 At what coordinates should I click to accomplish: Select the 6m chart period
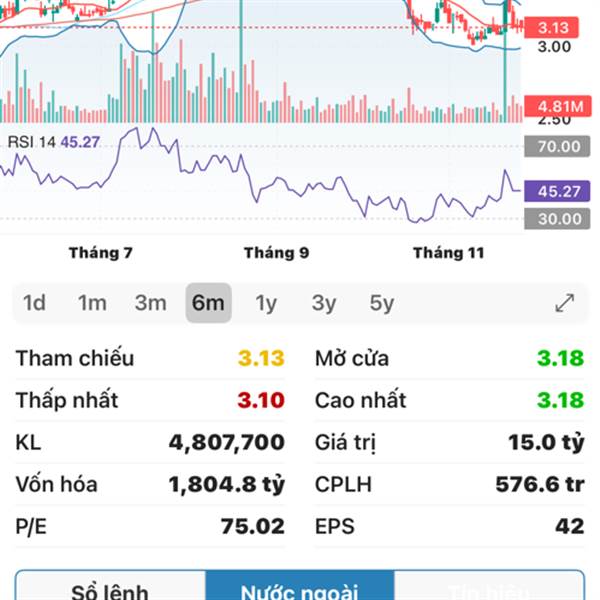208,303
